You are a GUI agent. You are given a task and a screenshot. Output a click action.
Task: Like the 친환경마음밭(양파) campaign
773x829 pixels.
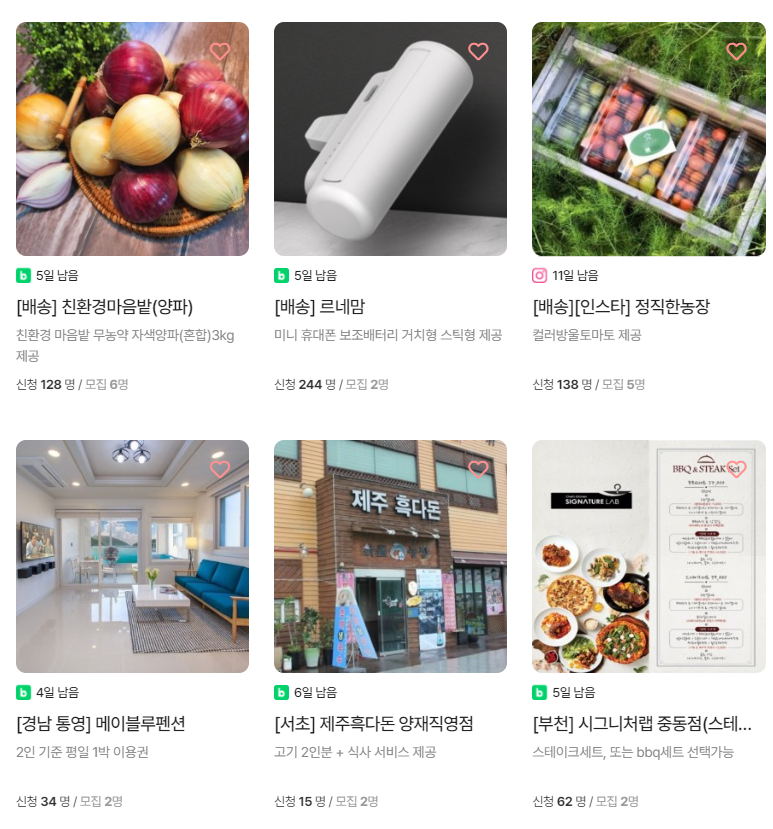pyautogui.click(x=220, y=51)
